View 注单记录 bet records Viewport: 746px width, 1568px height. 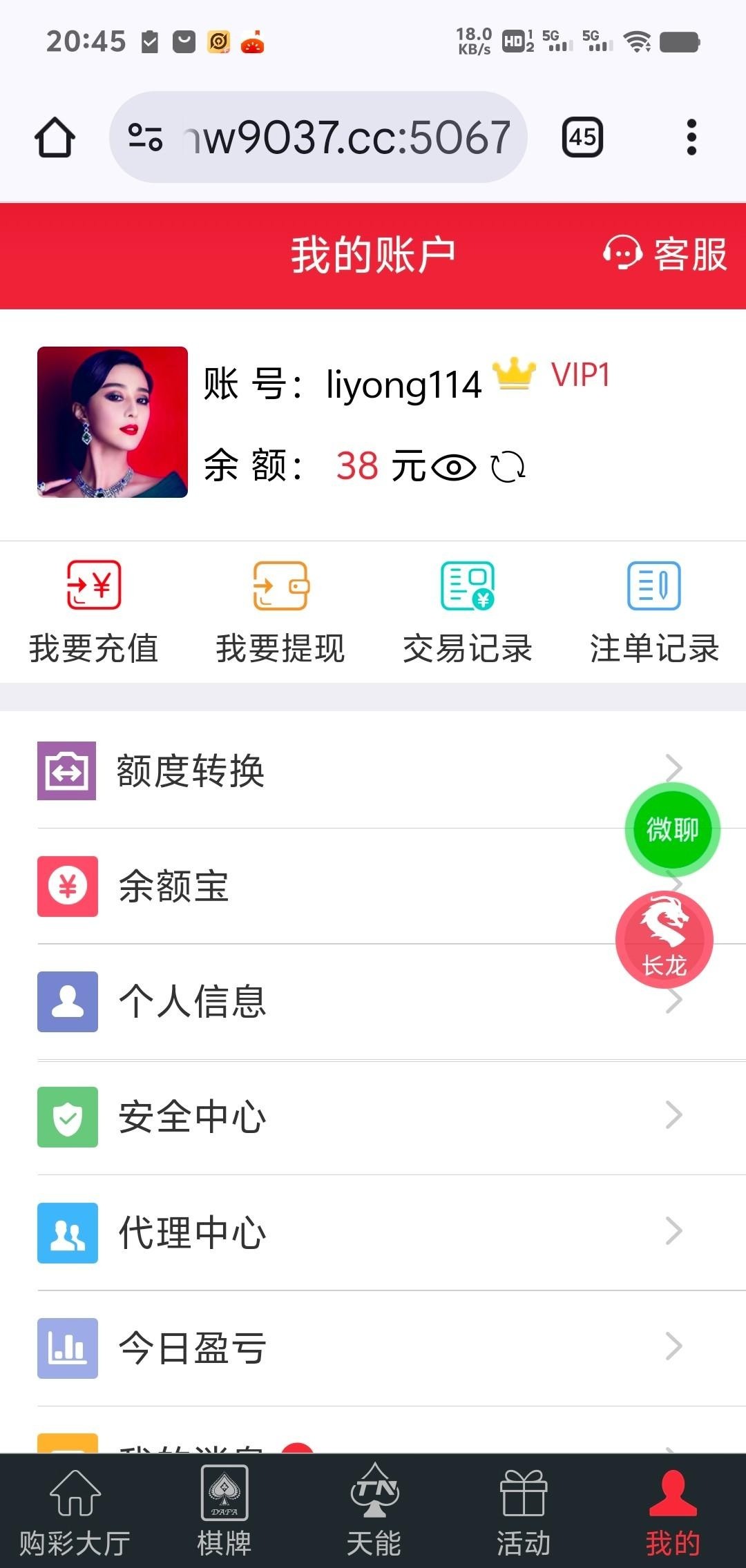click(x=654, y=612)
